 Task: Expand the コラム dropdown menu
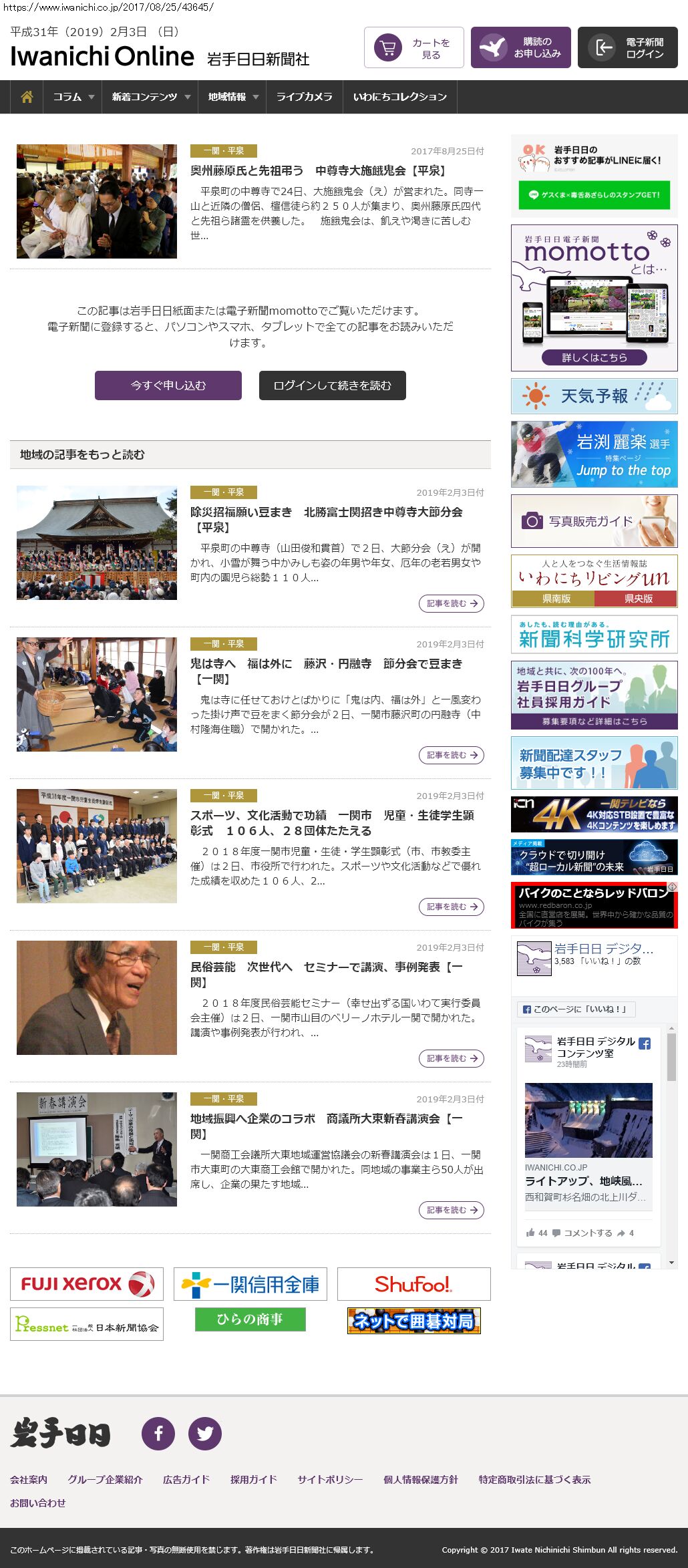[x=73, y=97]
